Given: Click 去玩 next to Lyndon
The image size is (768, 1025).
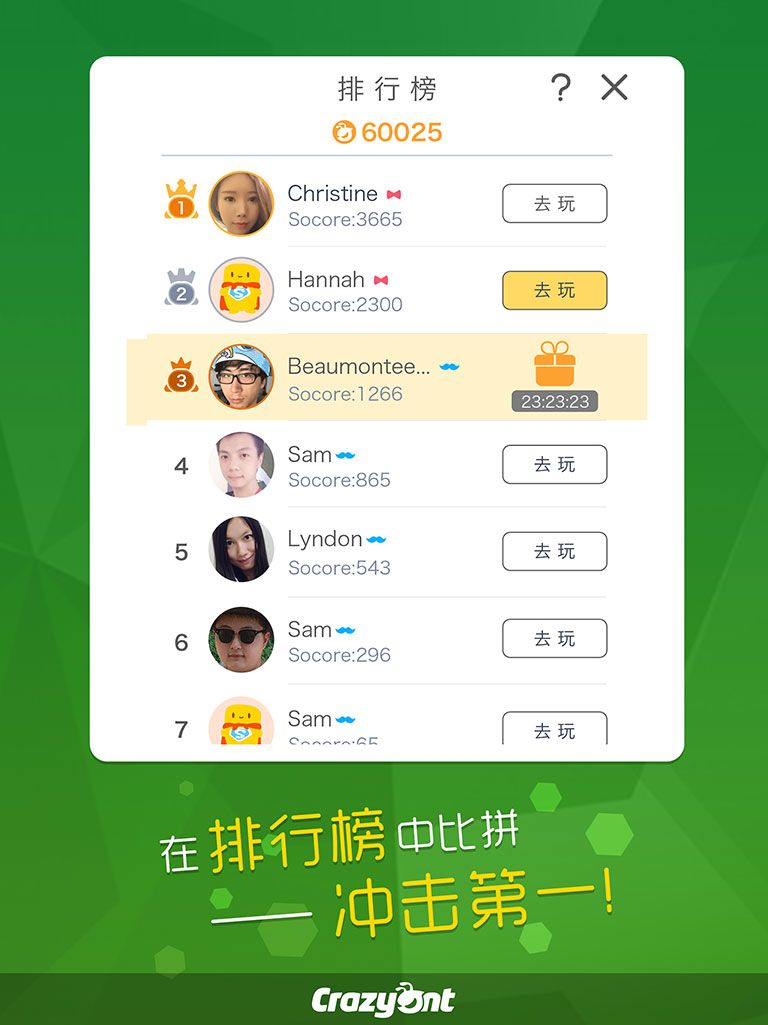Looking at the screenshot, I should point(555,551).
